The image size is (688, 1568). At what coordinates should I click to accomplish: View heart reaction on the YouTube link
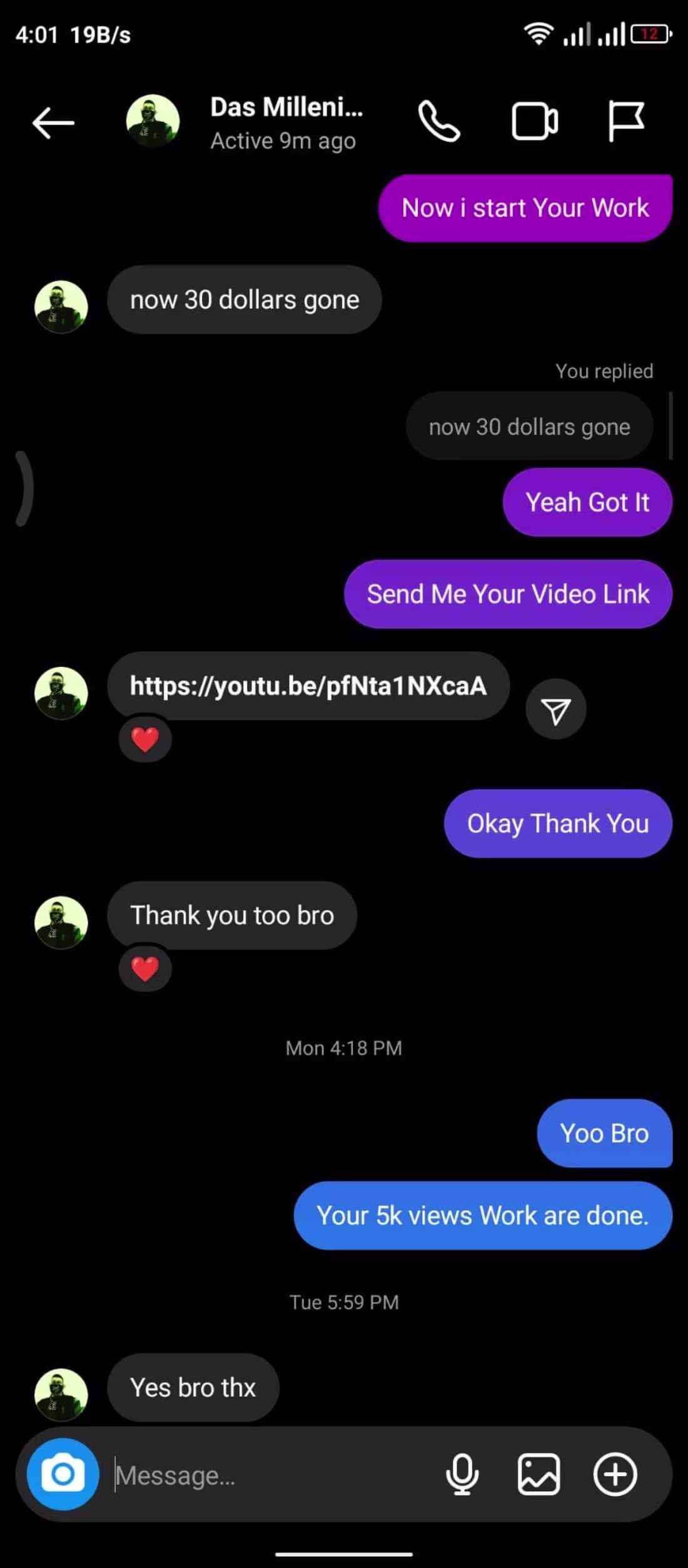click(145, 740)
